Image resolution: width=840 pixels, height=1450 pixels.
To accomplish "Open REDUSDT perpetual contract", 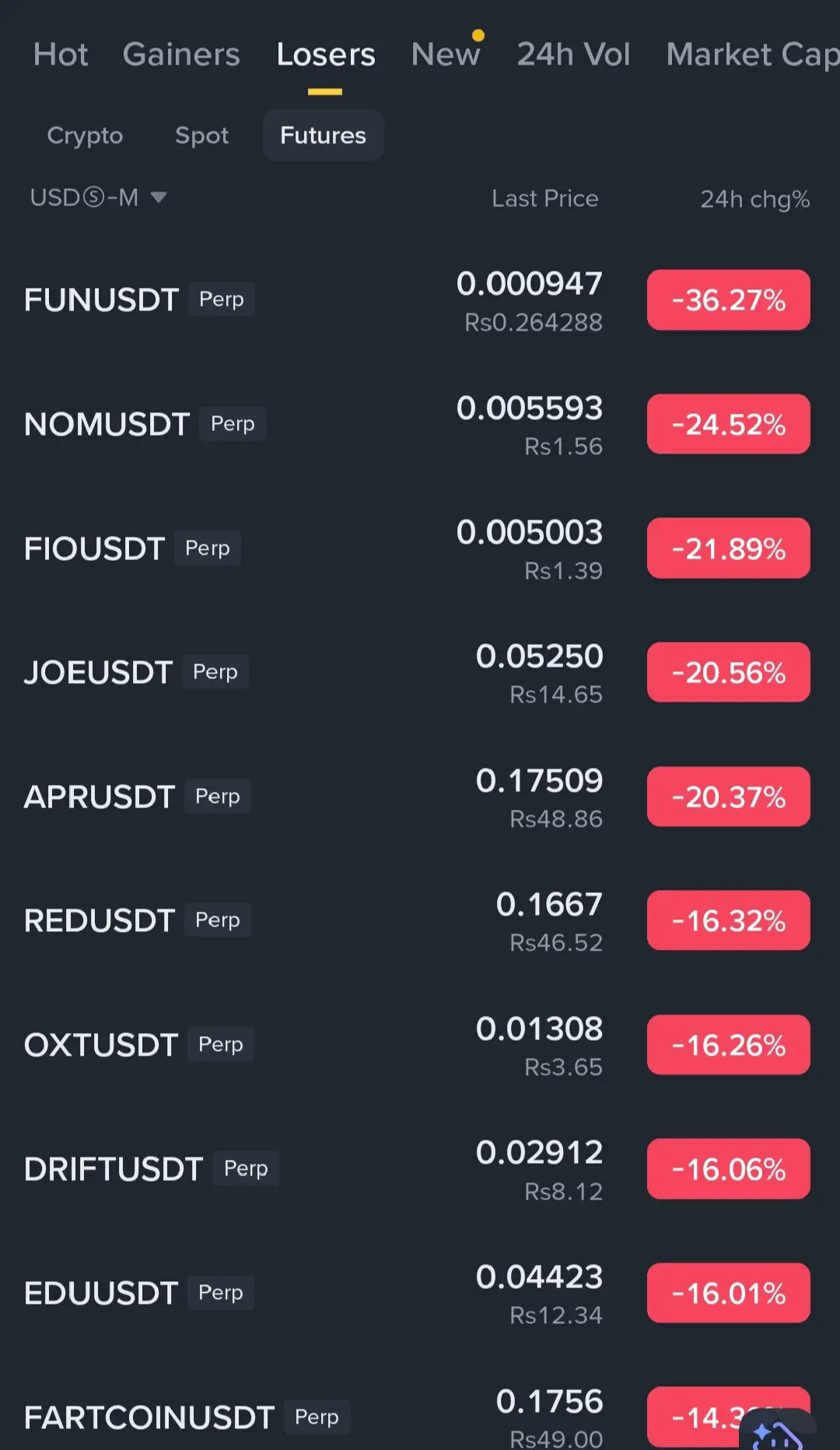I will 100,921.
